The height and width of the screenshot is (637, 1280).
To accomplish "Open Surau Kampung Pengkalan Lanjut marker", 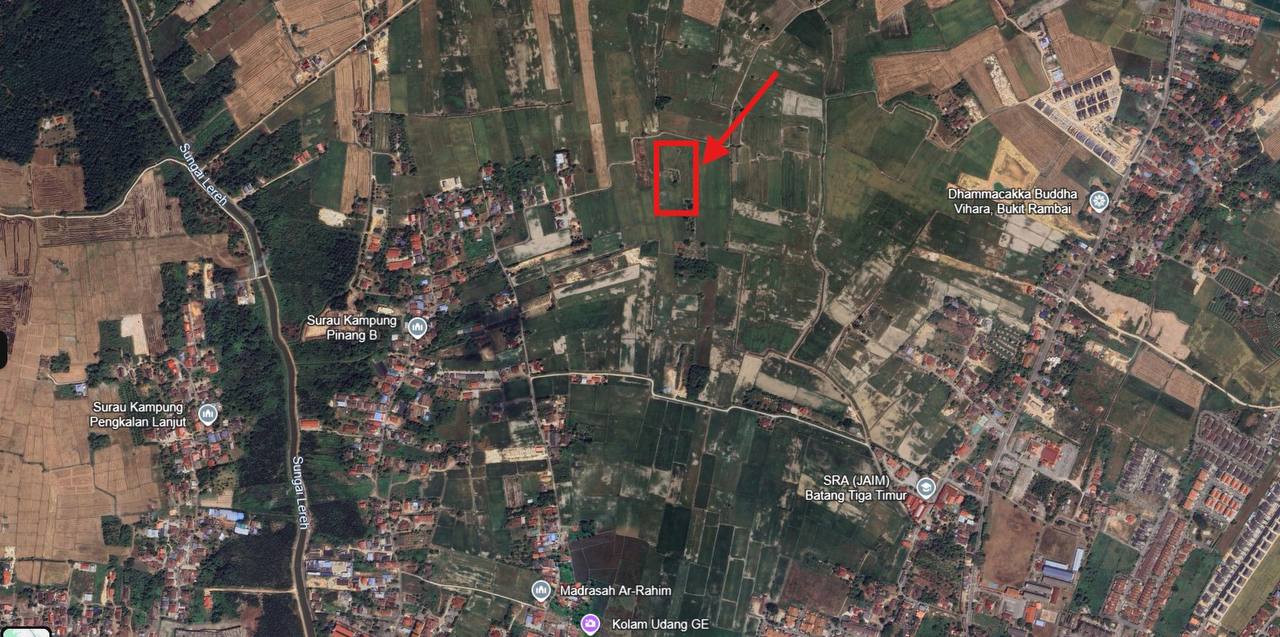I will tap(208, 413).
